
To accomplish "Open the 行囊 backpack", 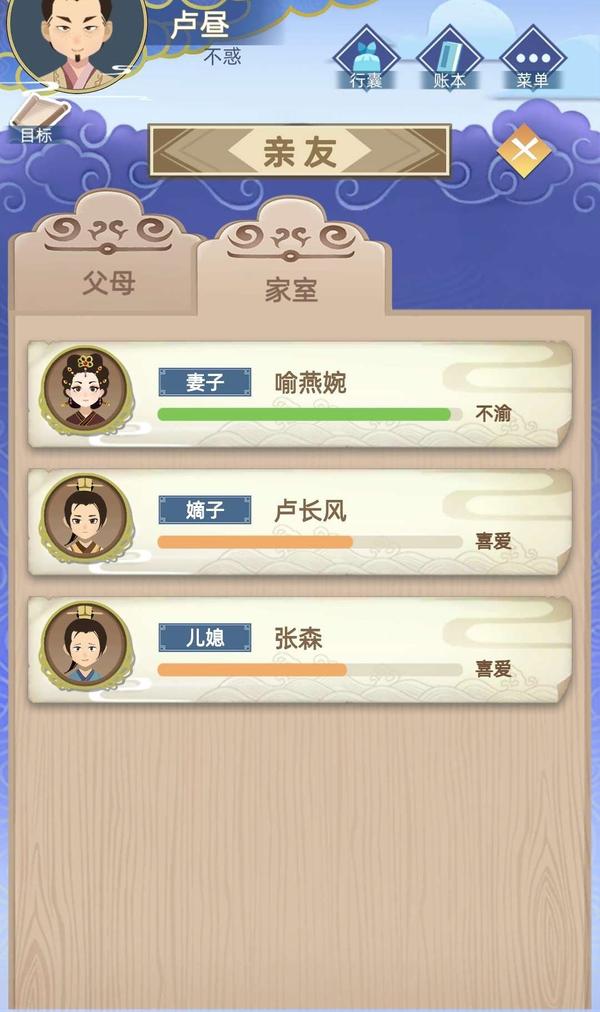I will [x=366, y=59].
